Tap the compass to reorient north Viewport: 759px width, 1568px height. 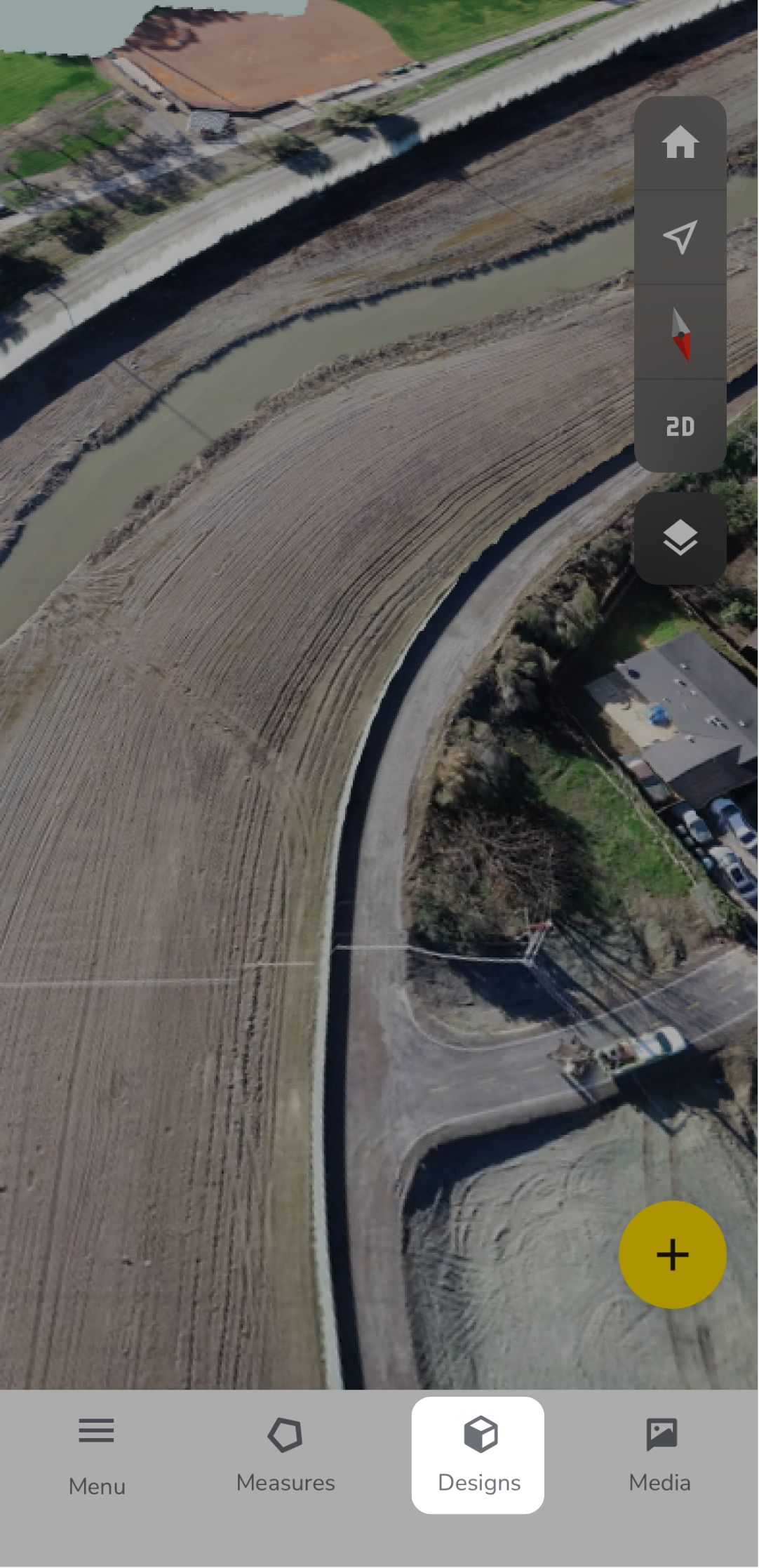(680, 333)
